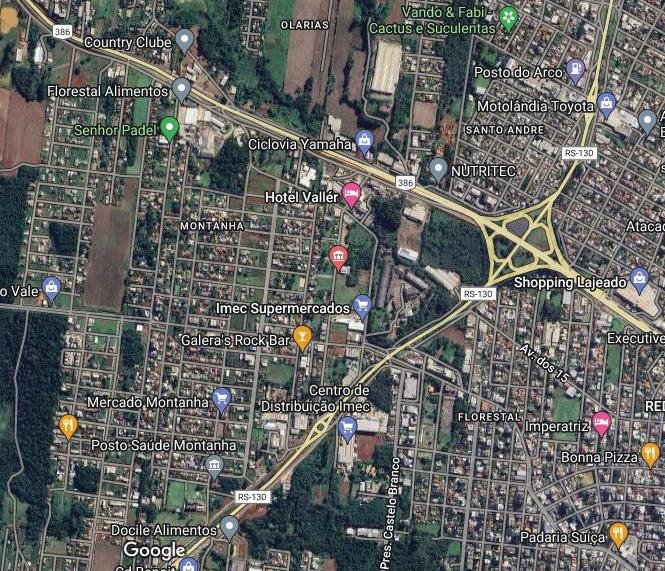Open the Ciclovia Yamaha shop pin
The image size is (665, 571).
click(x=364, y=142)
